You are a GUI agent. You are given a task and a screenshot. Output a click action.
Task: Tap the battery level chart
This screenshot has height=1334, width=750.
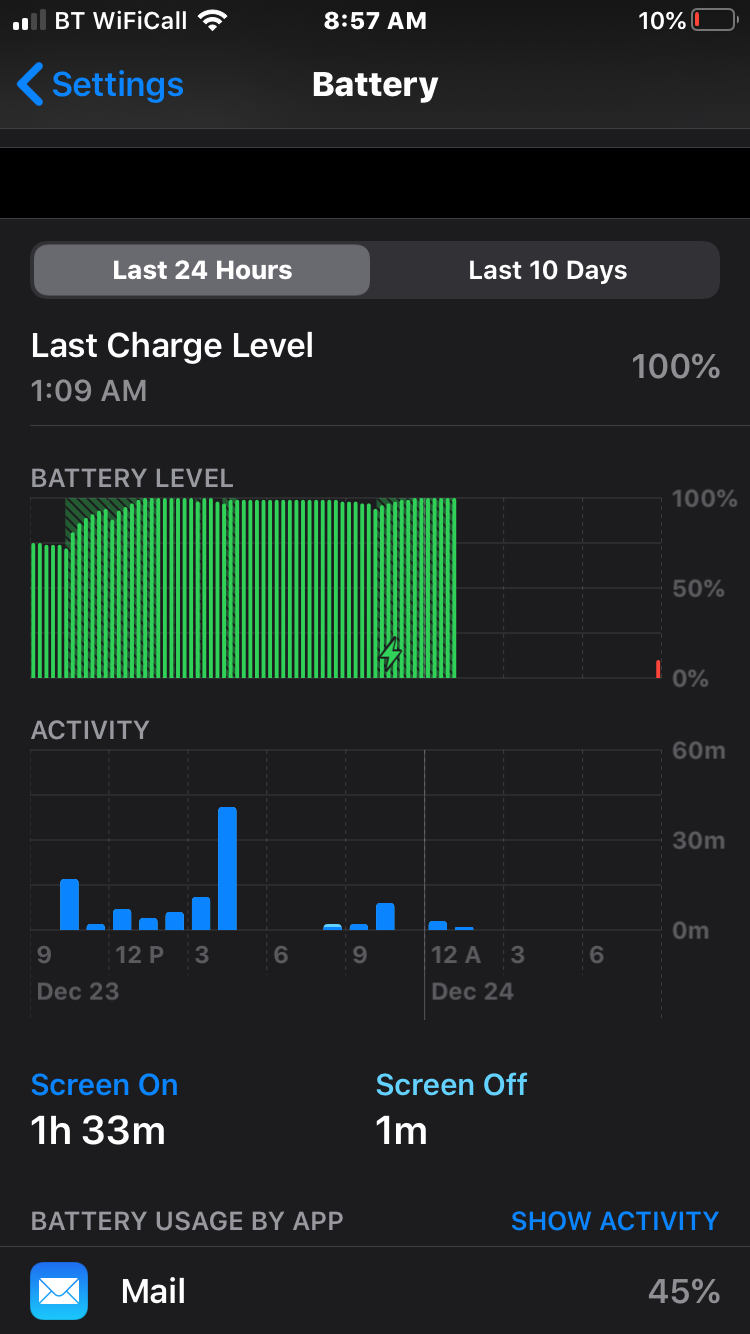[x=345, y=588]
